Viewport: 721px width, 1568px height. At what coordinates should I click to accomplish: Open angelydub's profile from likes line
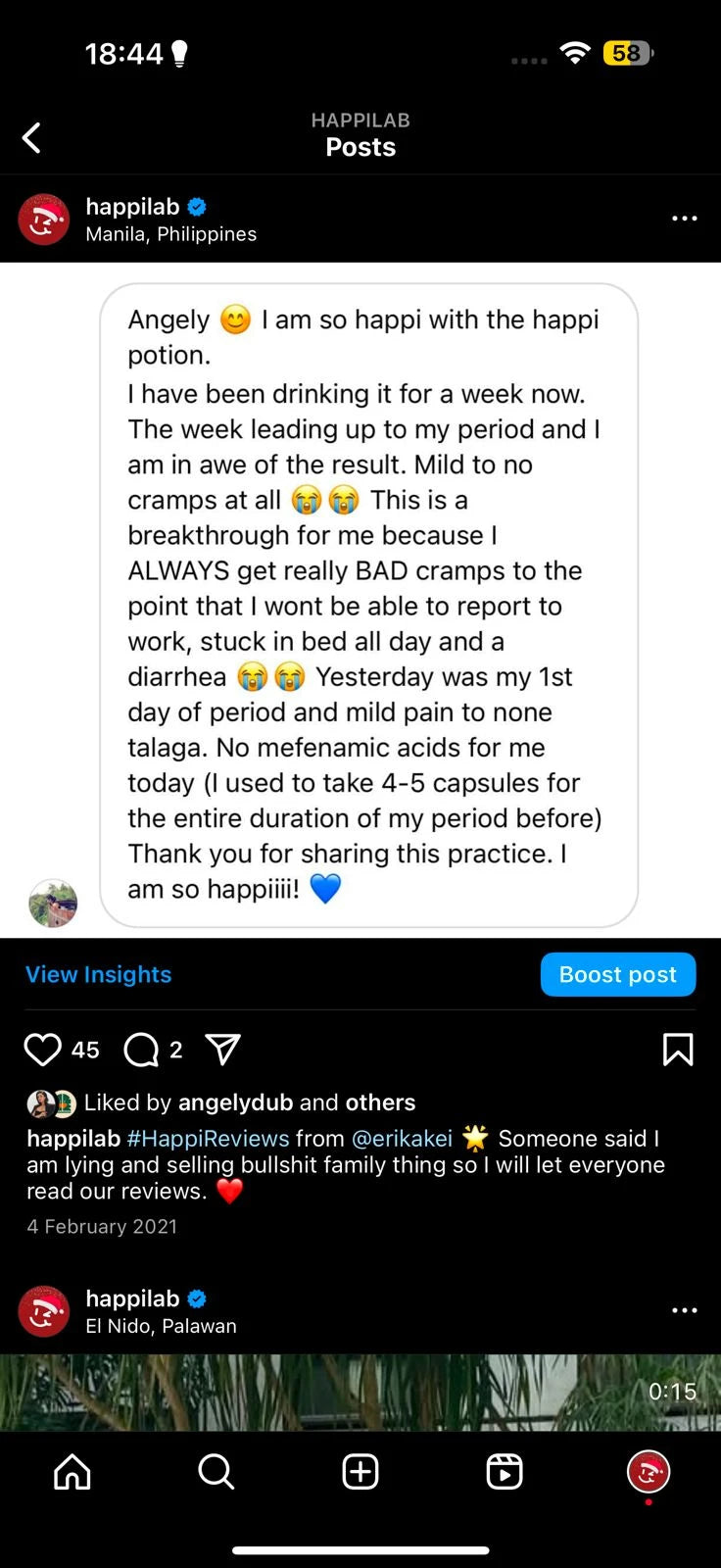pos(235,1102)
